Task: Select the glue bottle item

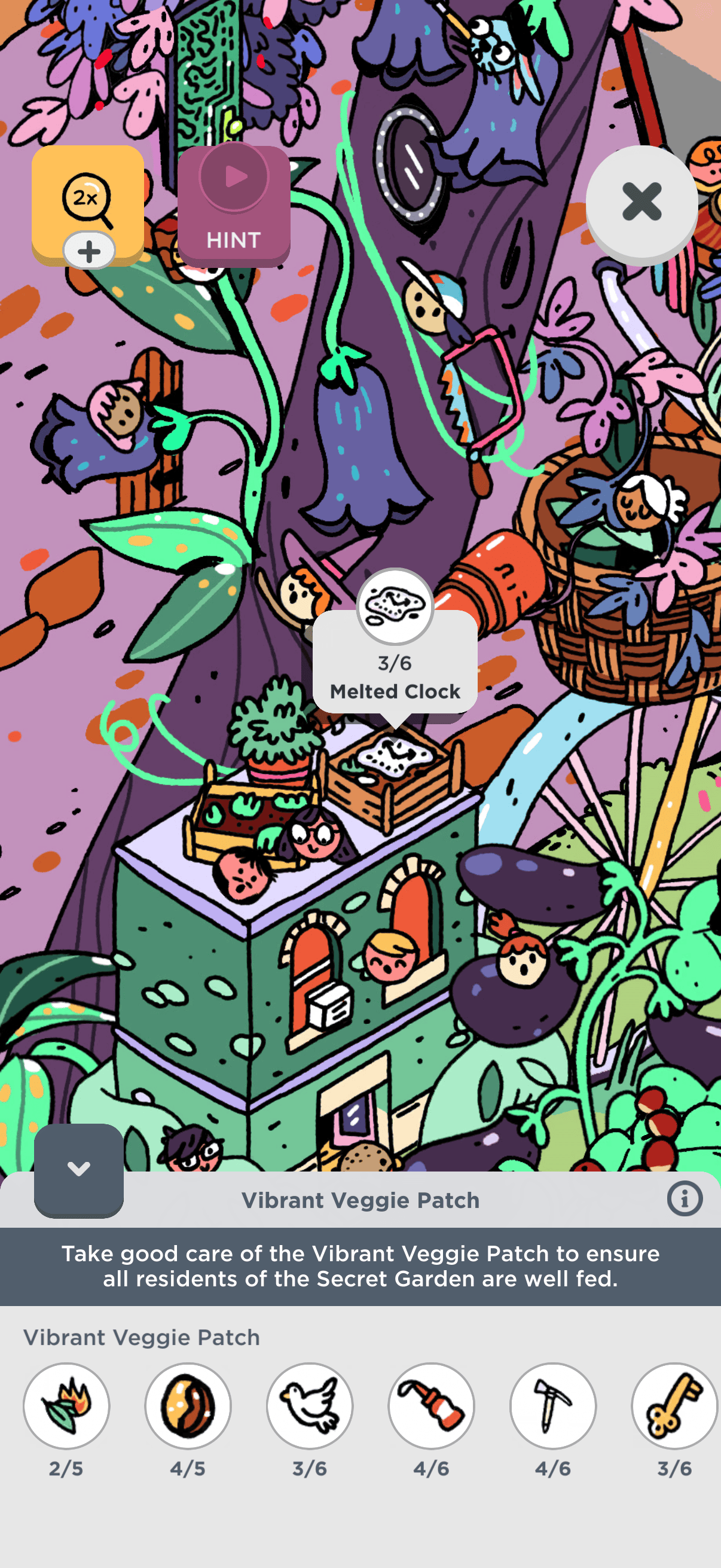Action: click(x=432, y=1405)
